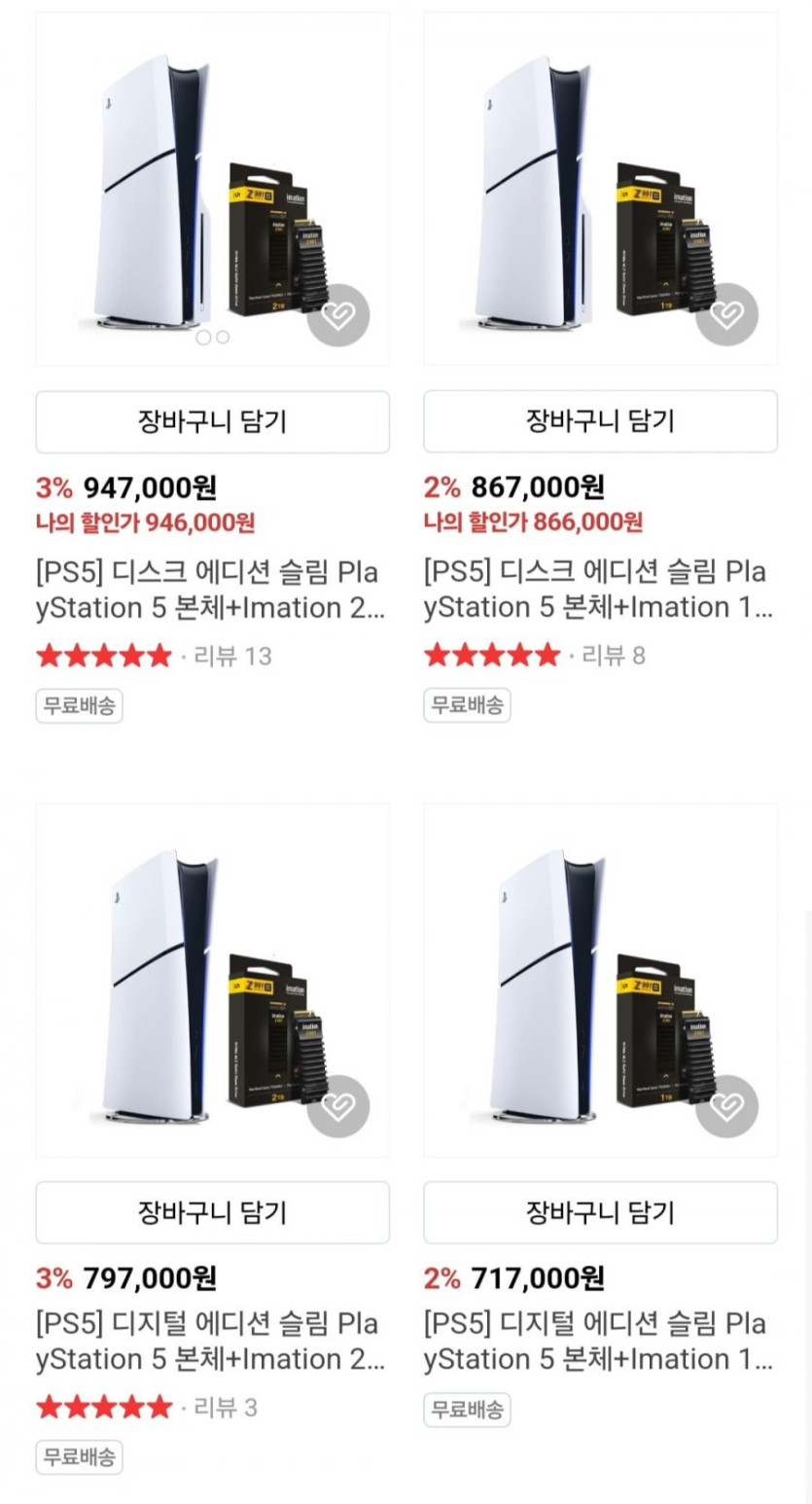Save the 717,000원 digital edition to favorites
812x1504 pixels.
pyautogui.click(x=726, y=1106)
